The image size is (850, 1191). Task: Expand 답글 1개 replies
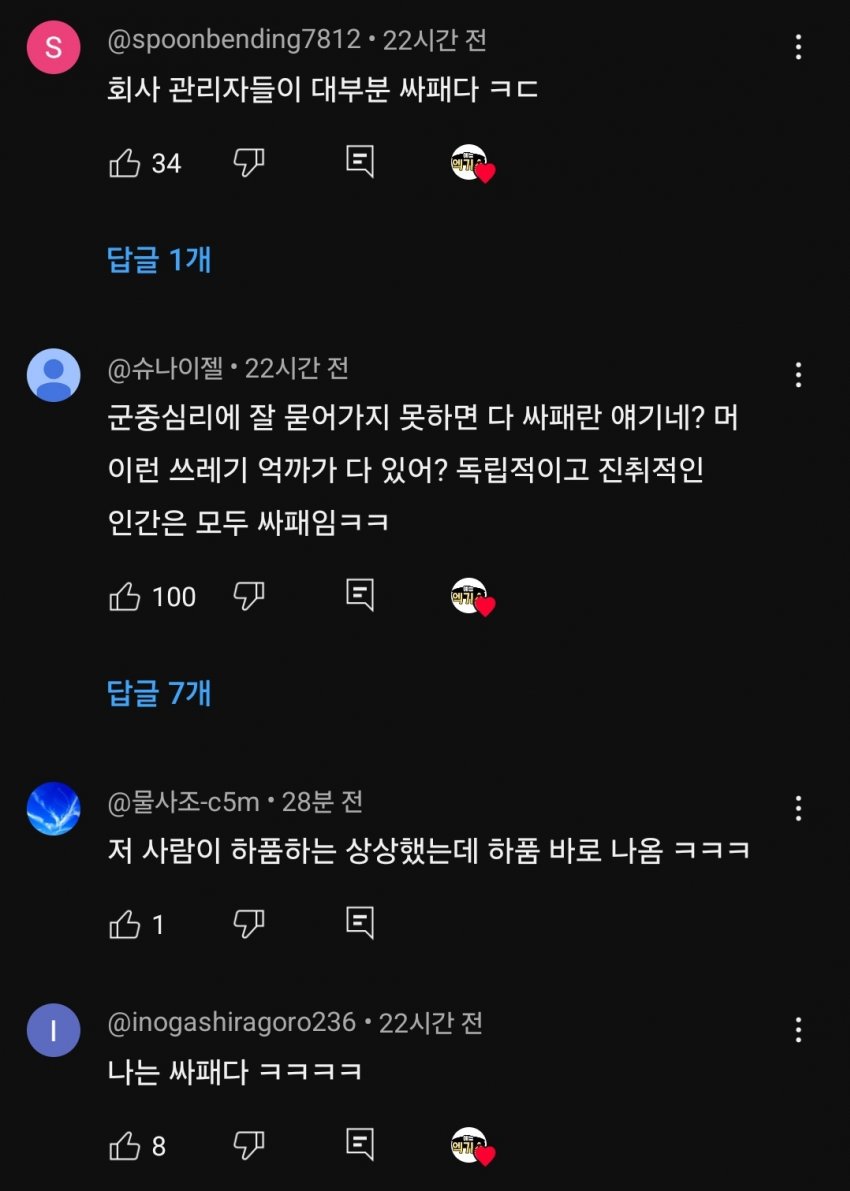coord(159,260)
